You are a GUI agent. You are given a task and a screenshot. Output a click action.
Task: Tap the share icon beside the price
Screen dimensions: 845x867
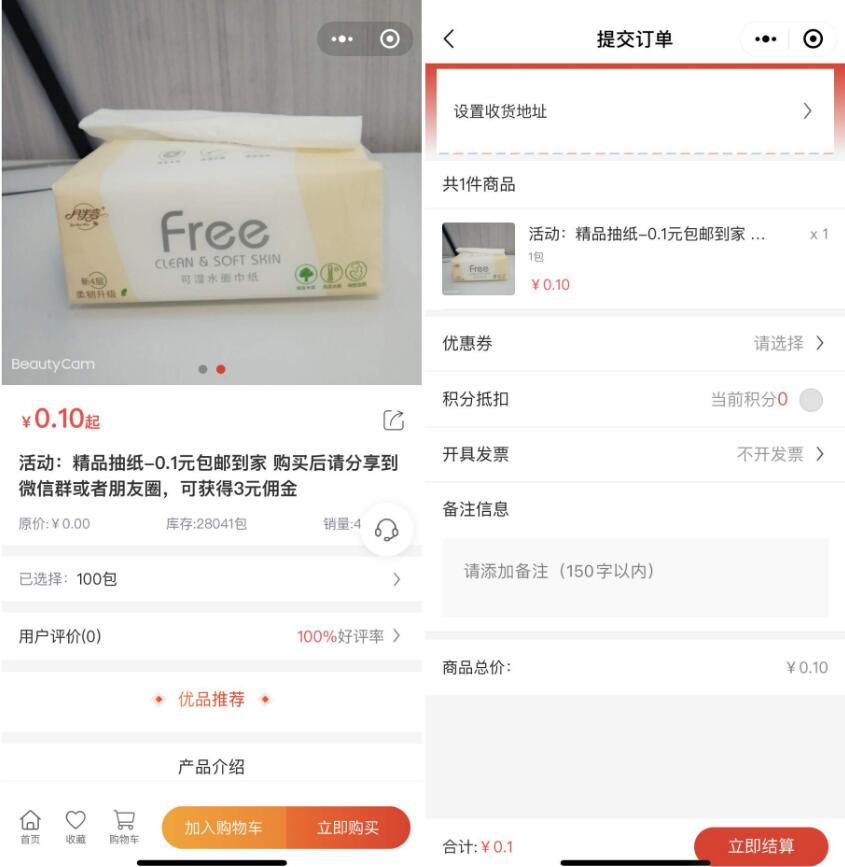coord(394,420)
